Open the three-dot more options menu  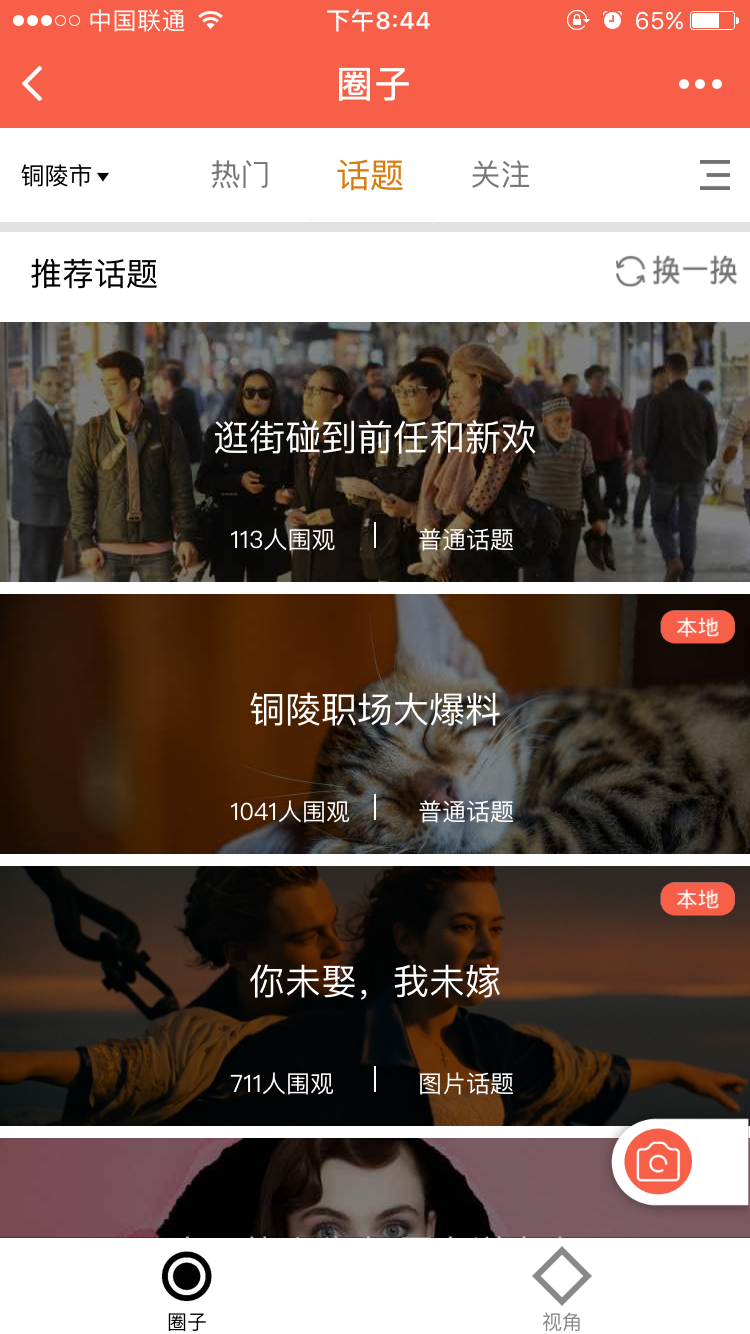click(700, 84)
